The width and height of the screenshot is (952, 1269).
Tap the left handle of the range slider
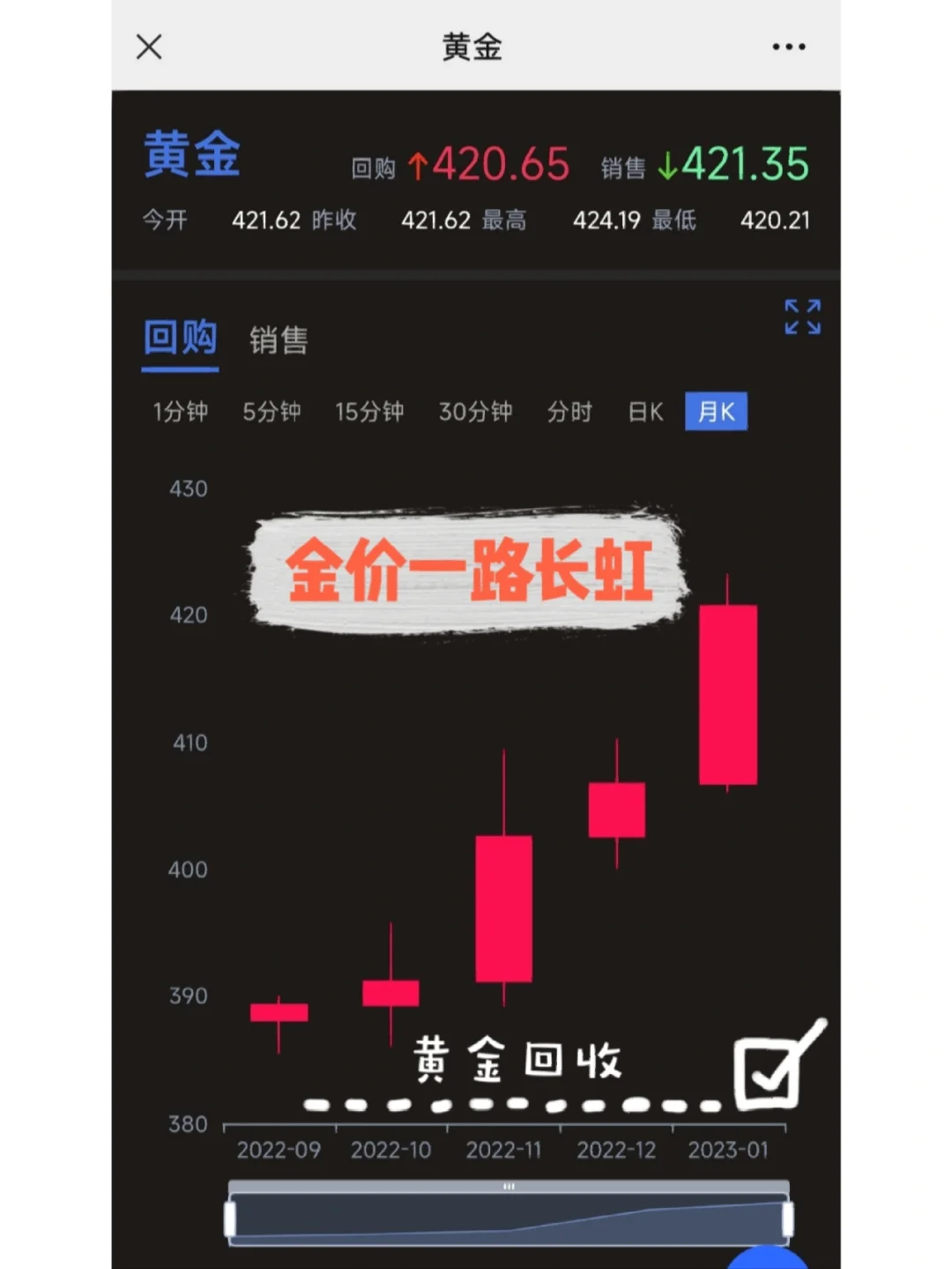pos(230,1220)
